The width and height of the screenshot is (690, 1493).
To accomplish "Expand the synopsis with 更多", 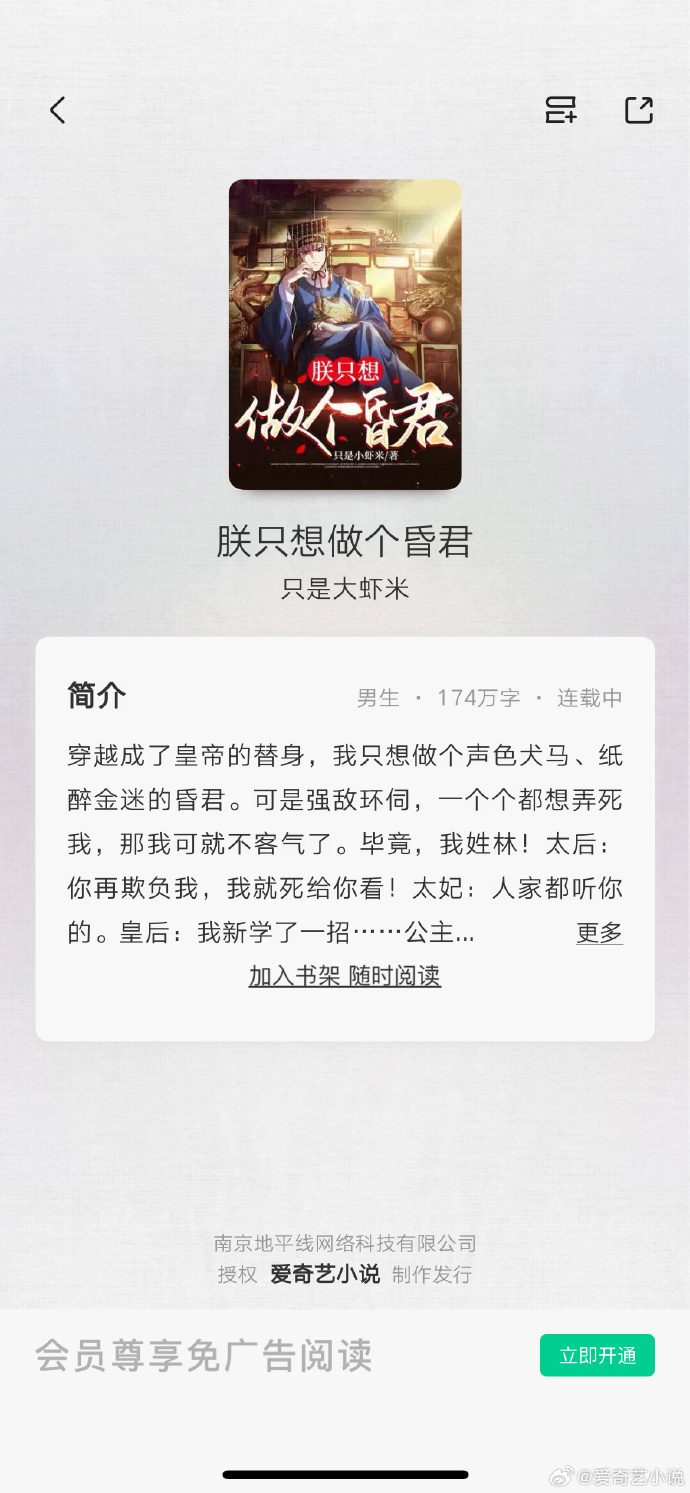I will point(599,933).
